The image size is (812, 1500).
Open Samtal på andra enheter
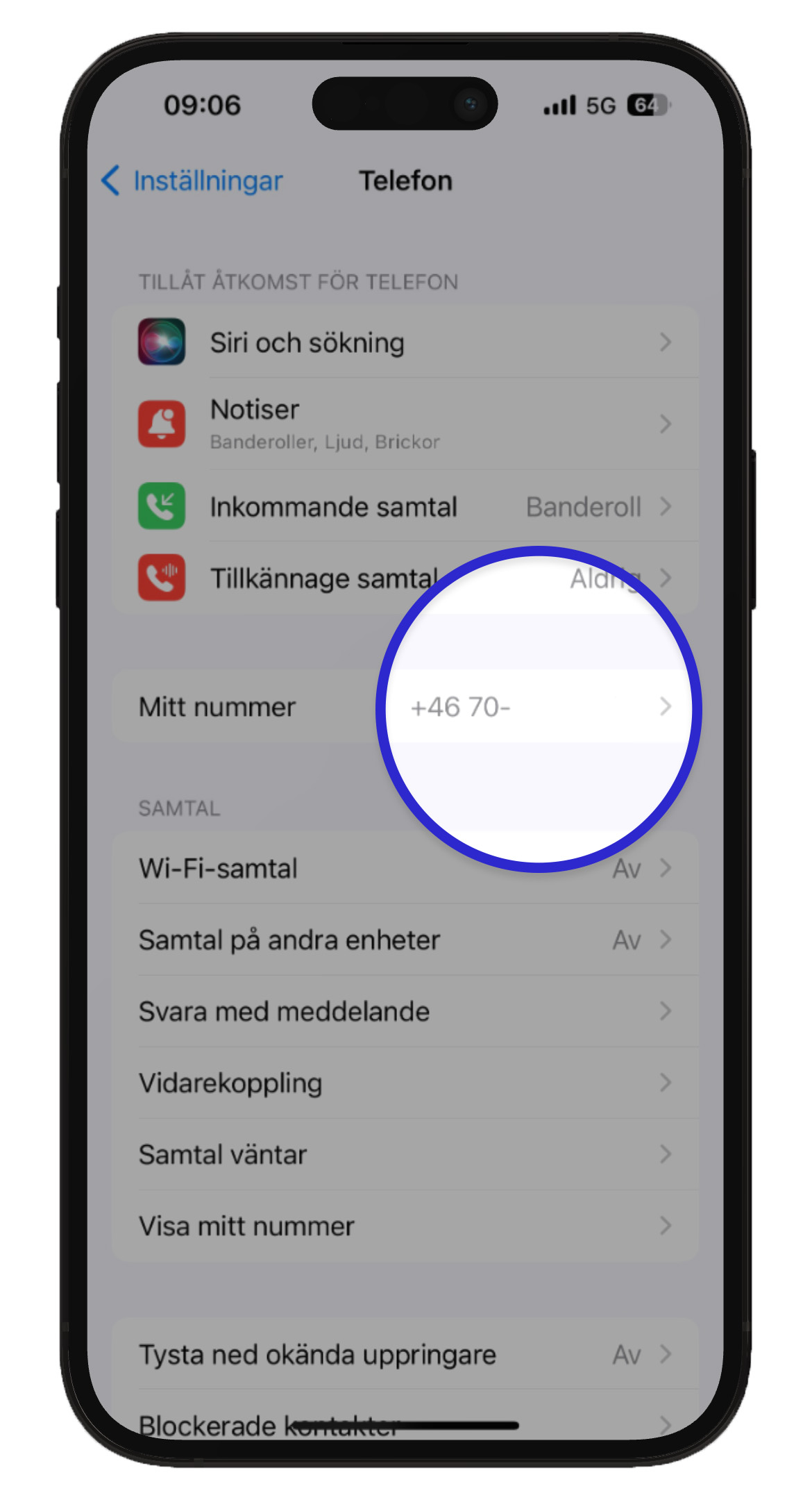(405, 940)
